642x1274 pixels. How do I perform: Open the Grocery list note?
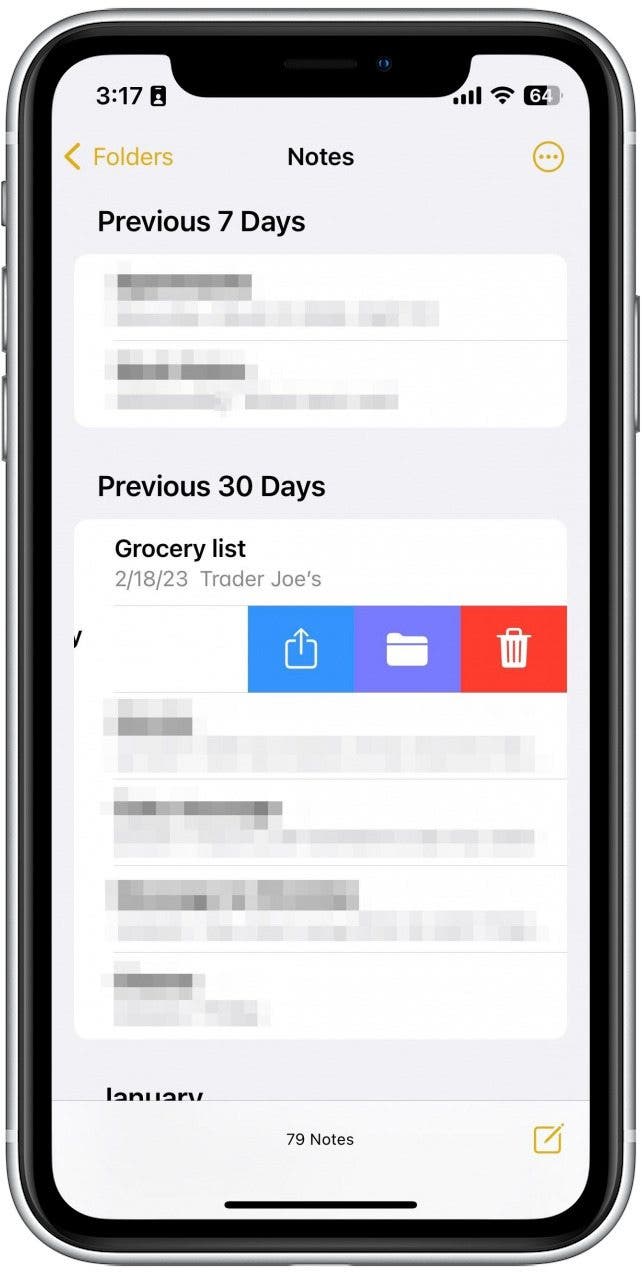coord(320,562)
